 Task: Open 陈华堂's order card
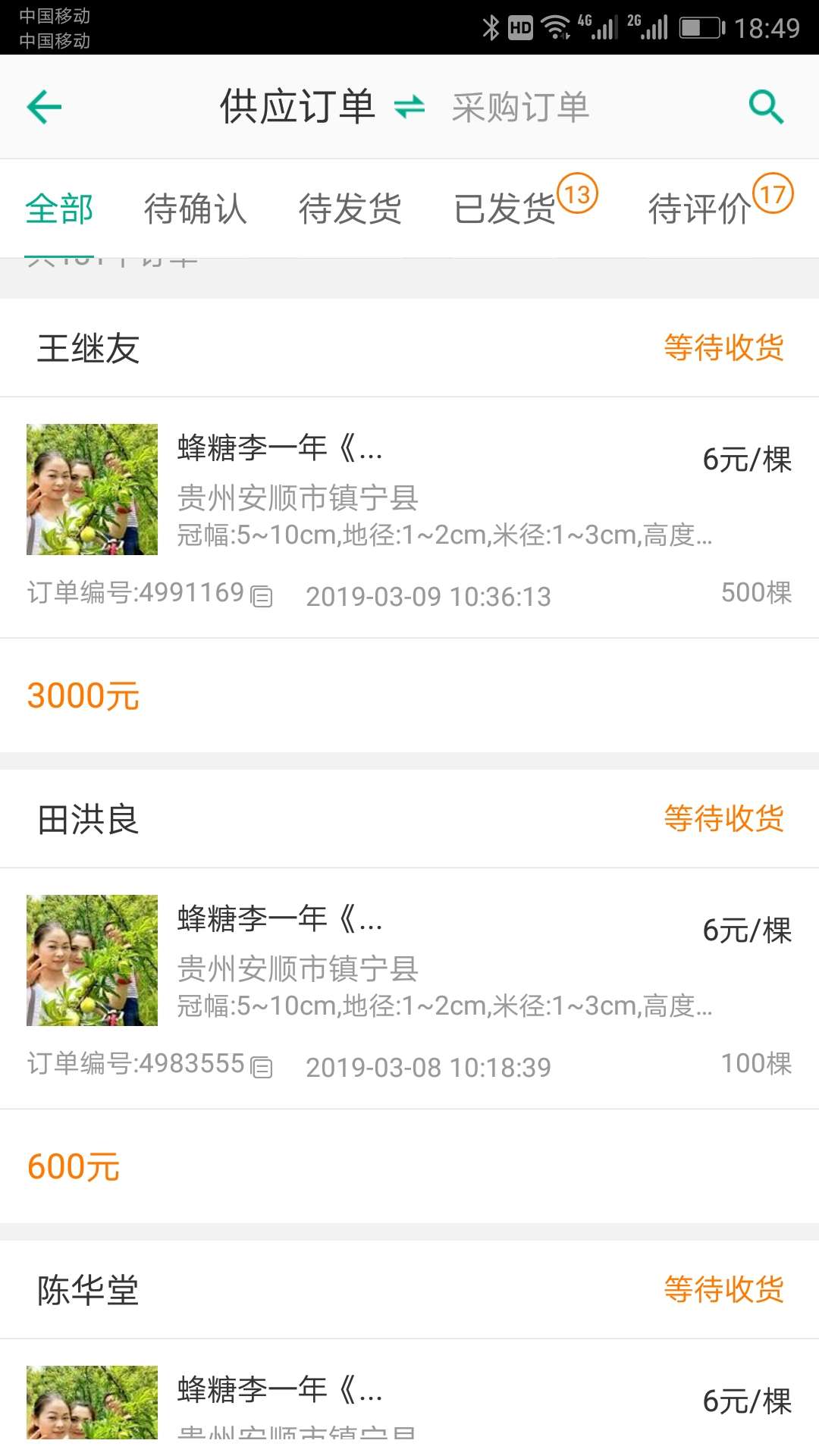pos(409,1340)
